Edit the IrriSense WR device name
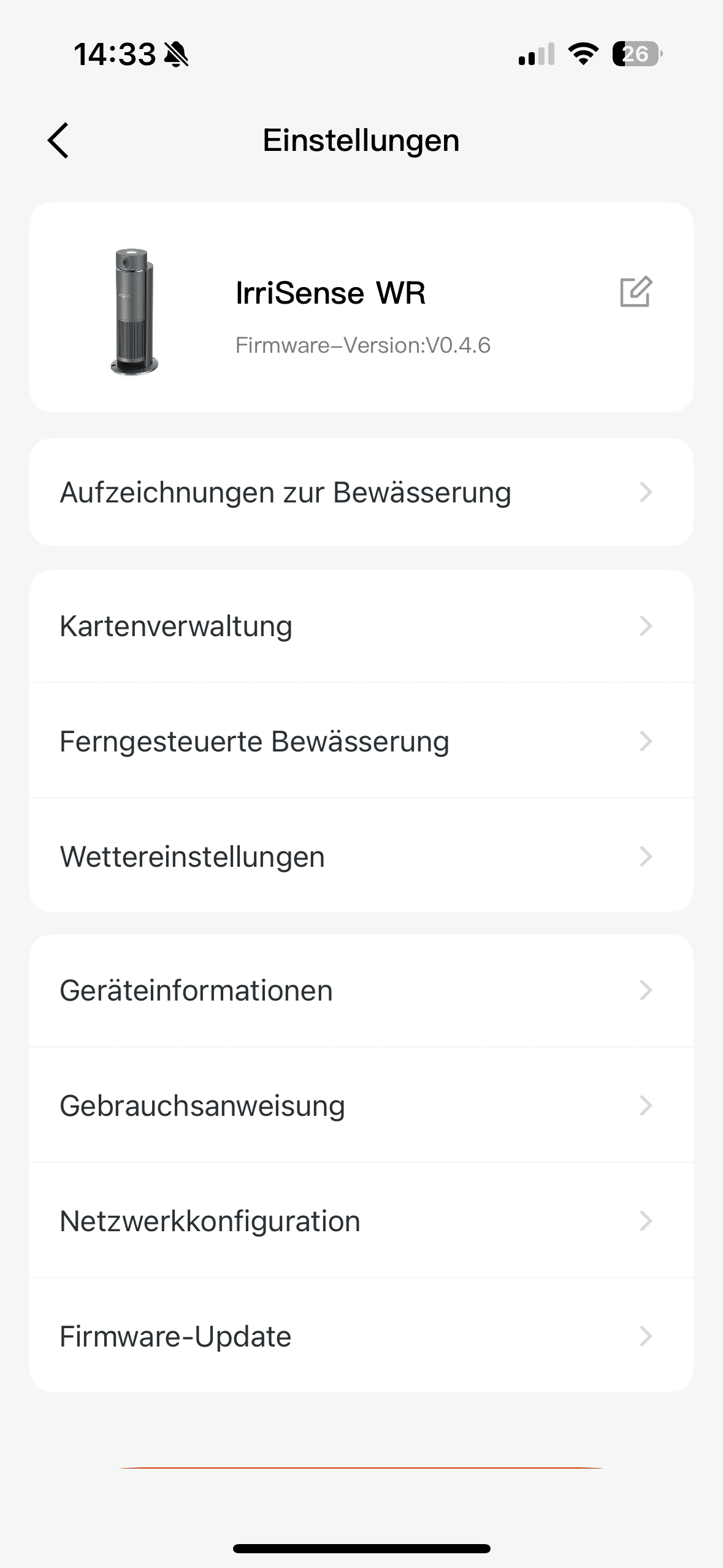 point(635,292)
